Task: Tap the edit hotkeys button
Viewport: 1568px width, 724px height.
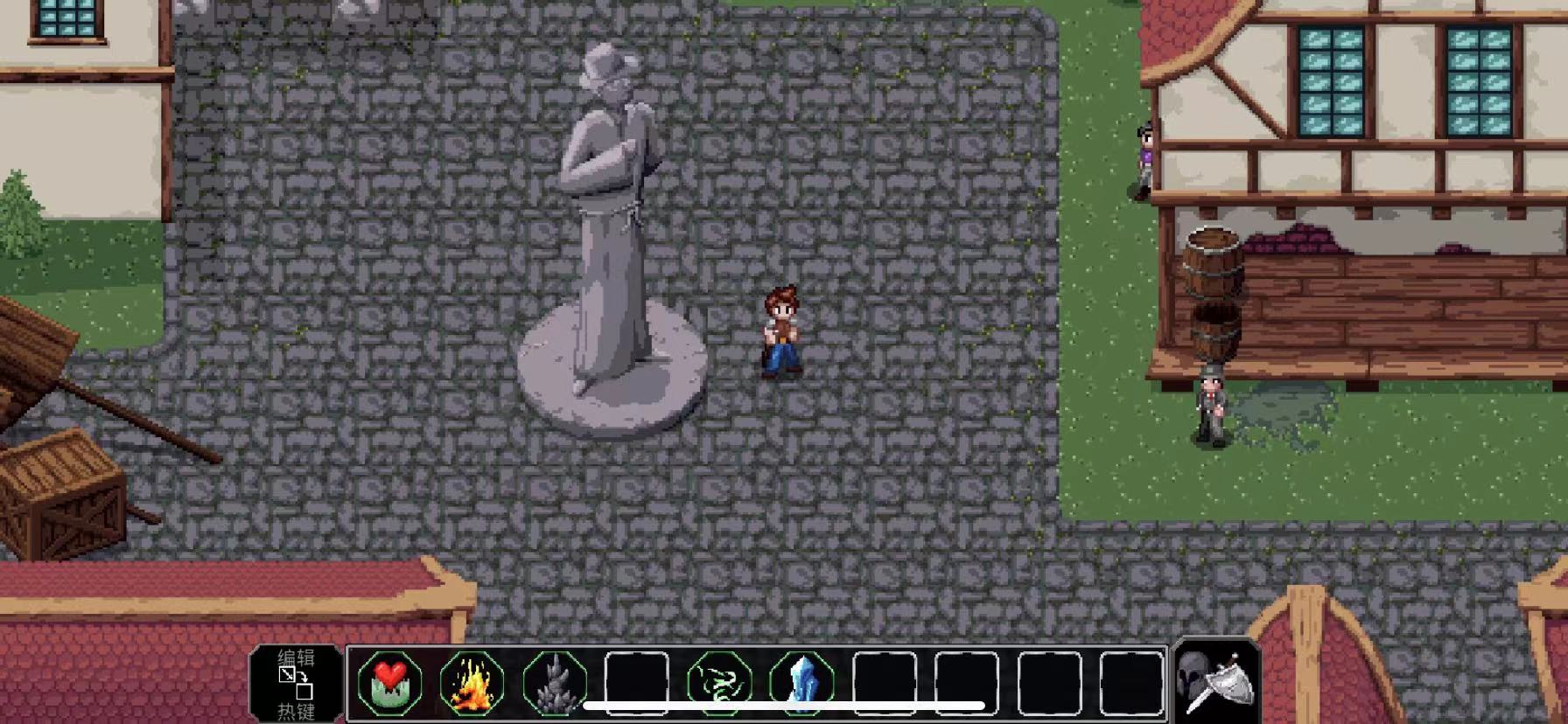Action: click(296, 684)
